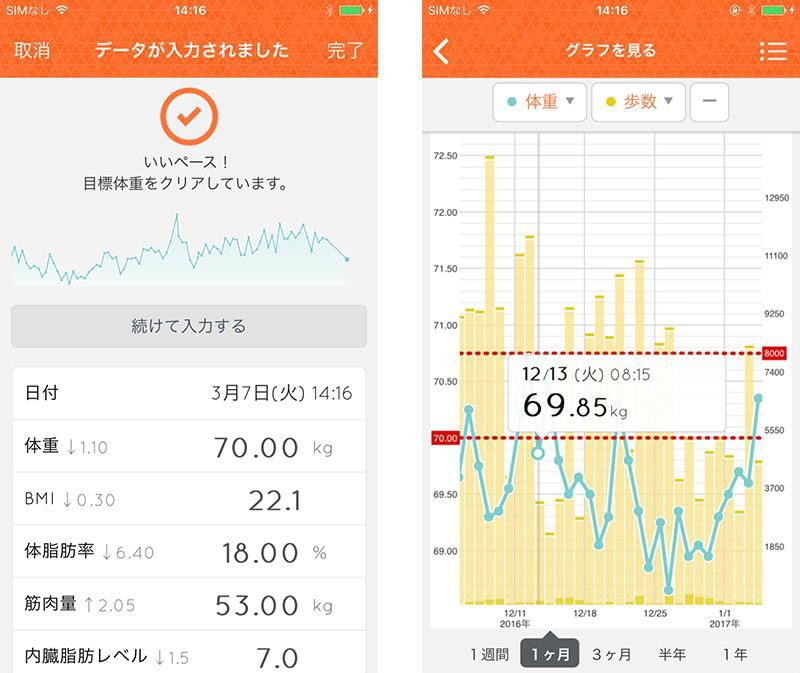Switch graph range to 1週間
This screenshot has width=800, height=673.
coord(490,655)
